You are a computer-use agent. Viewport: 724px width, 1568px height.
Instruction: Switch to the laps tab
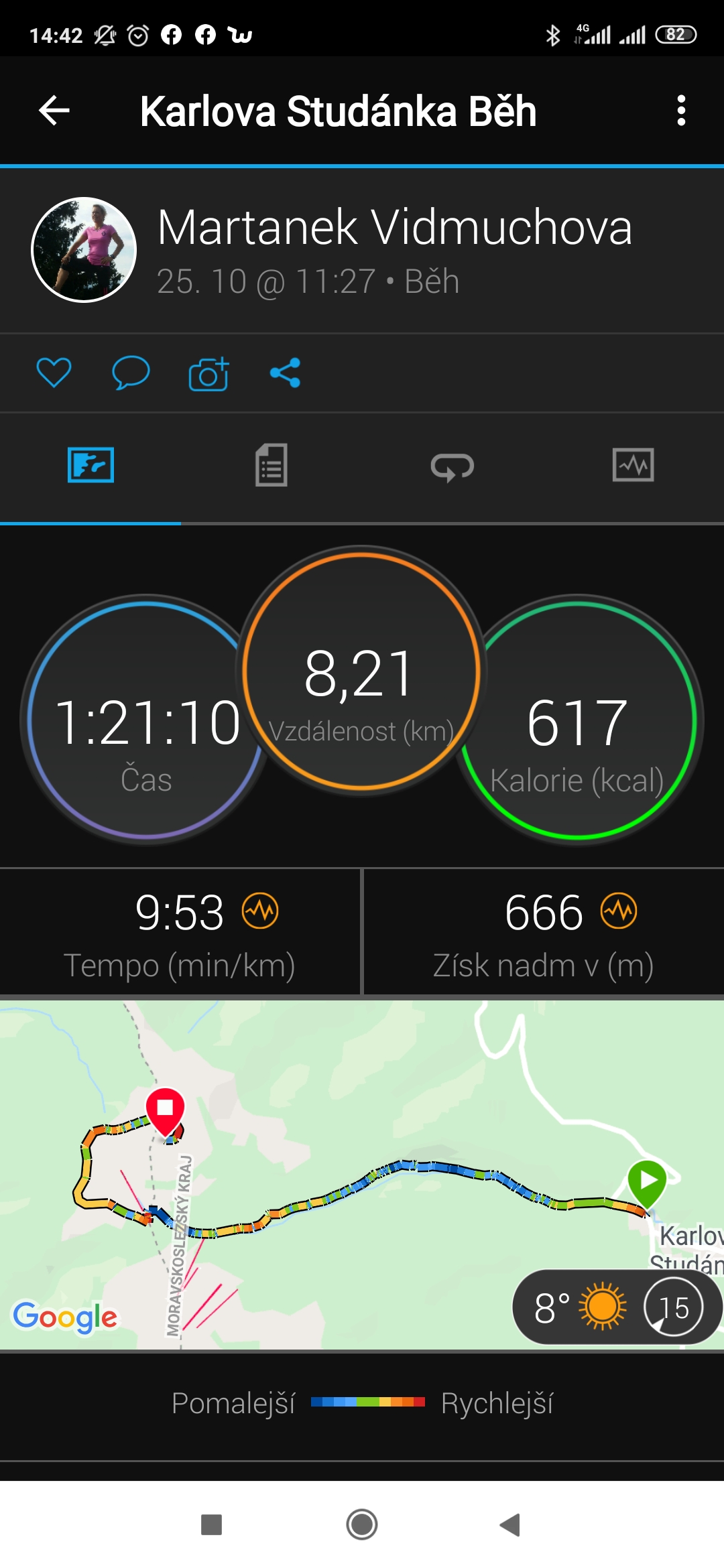tap(452, 466)
